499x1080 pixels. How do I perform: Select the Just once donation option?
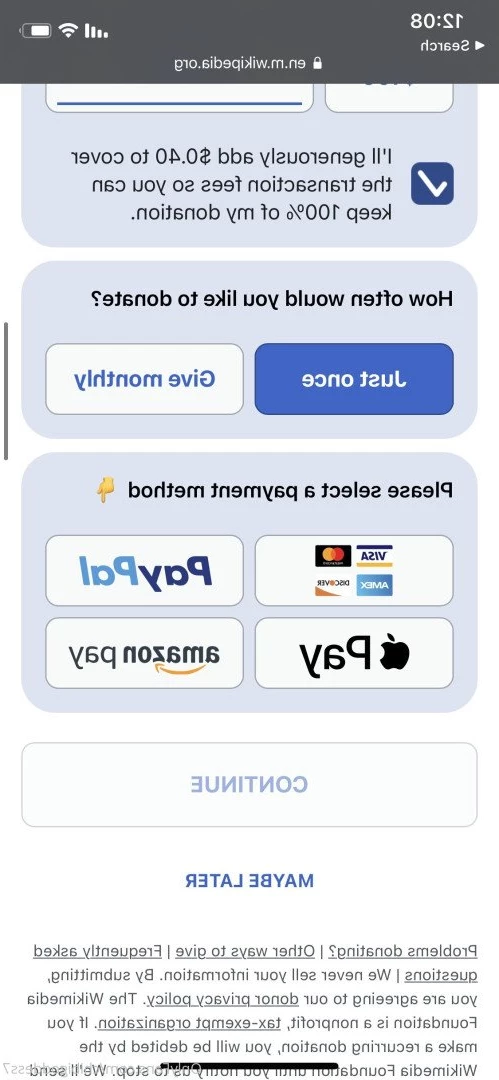354,380
